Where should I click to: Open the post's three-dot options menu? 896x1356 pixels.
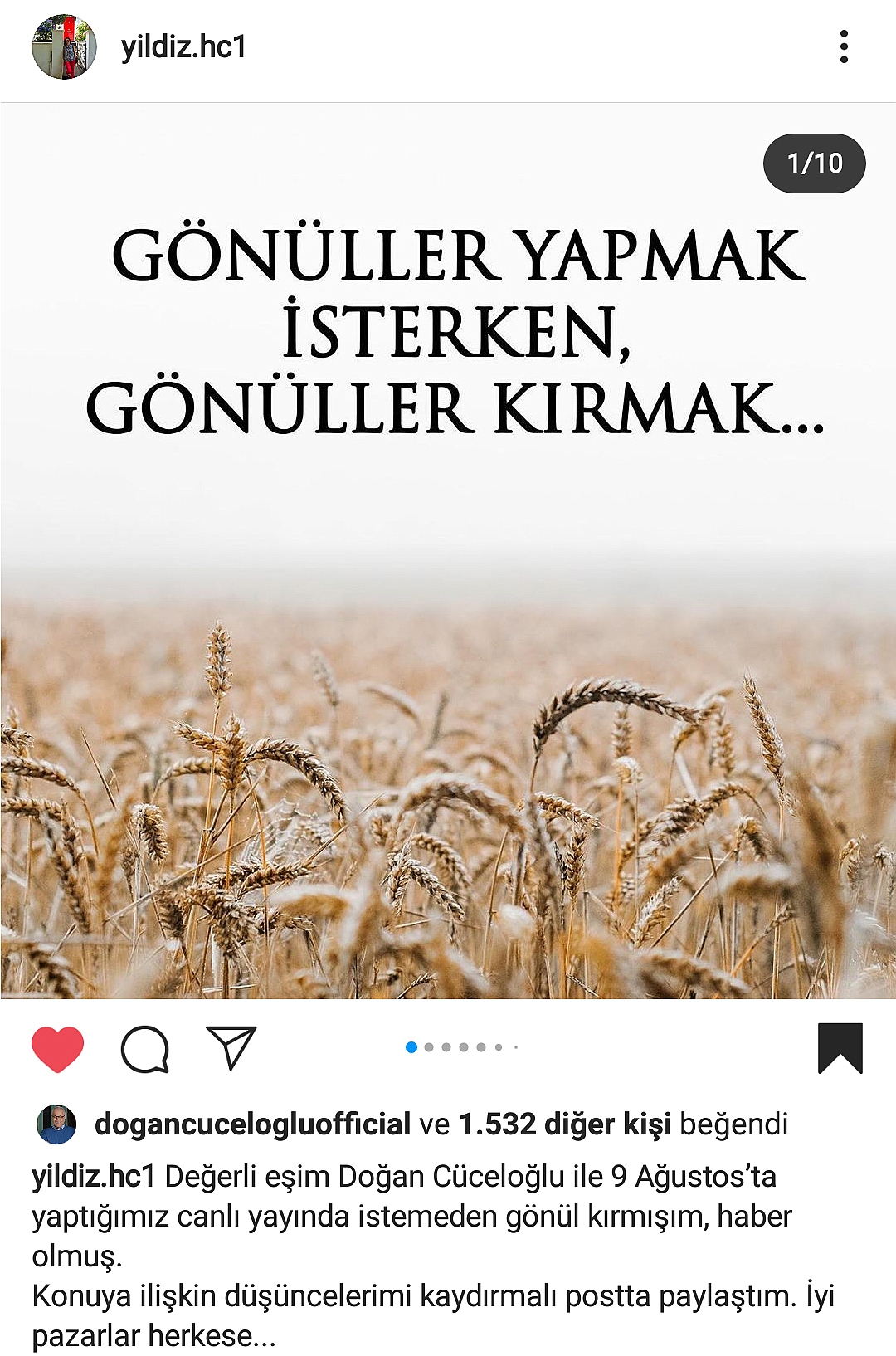tap(844, 47)
